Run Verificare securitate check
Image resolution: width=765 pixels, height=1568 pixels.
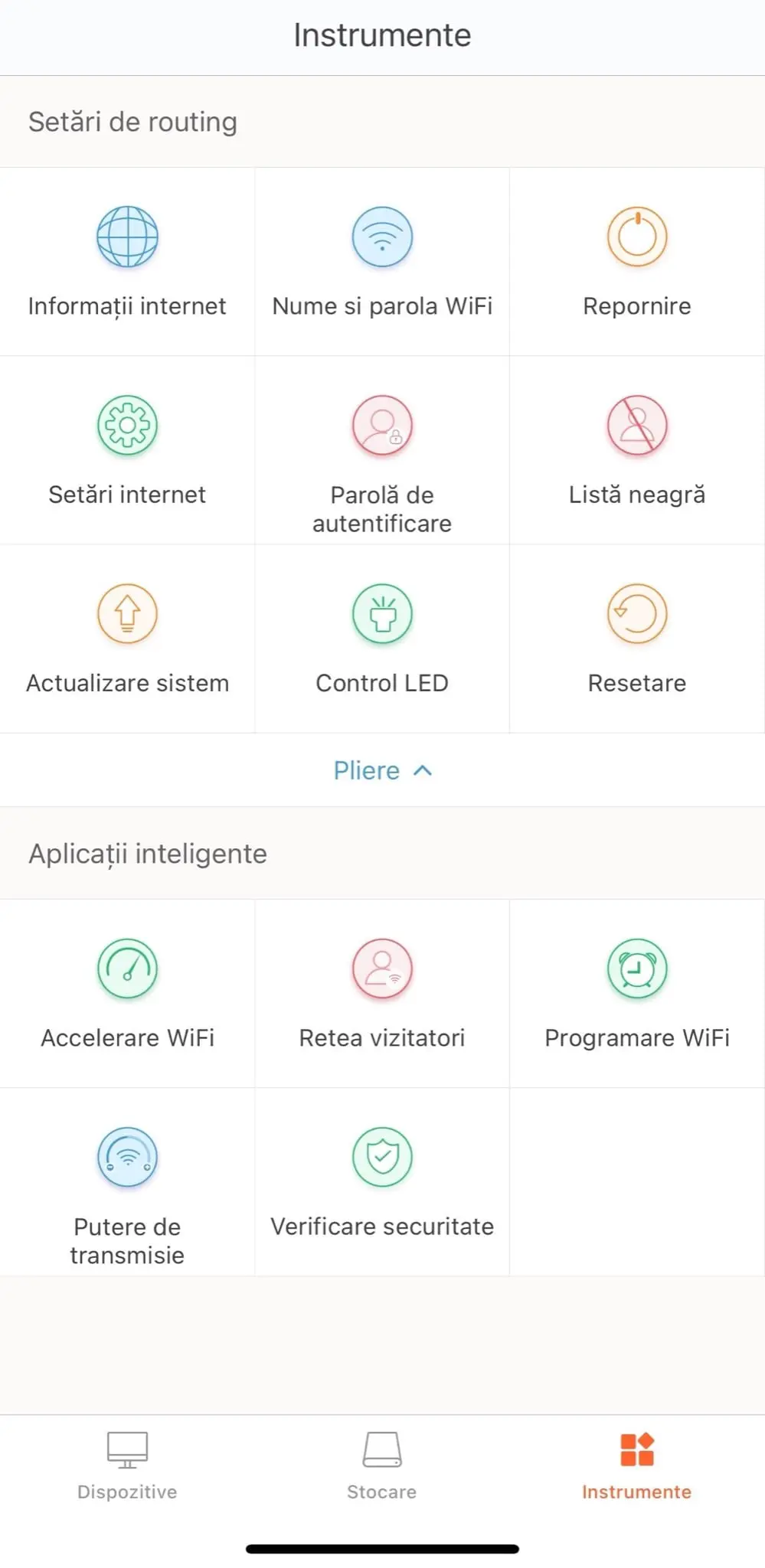point(382,1182)
